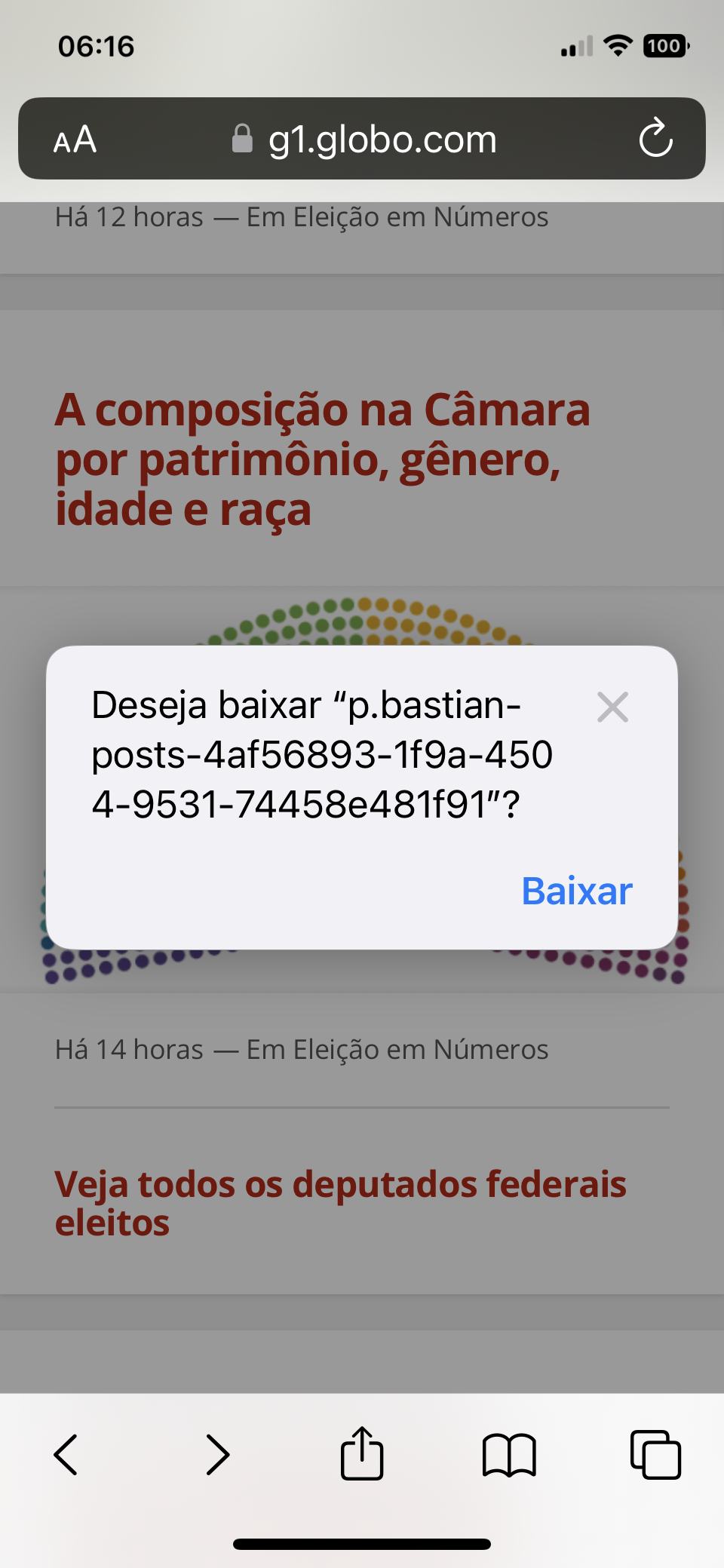The image size is (724, 1568).
Task: Open Safari bookmarks
Action: (509, 1454)
